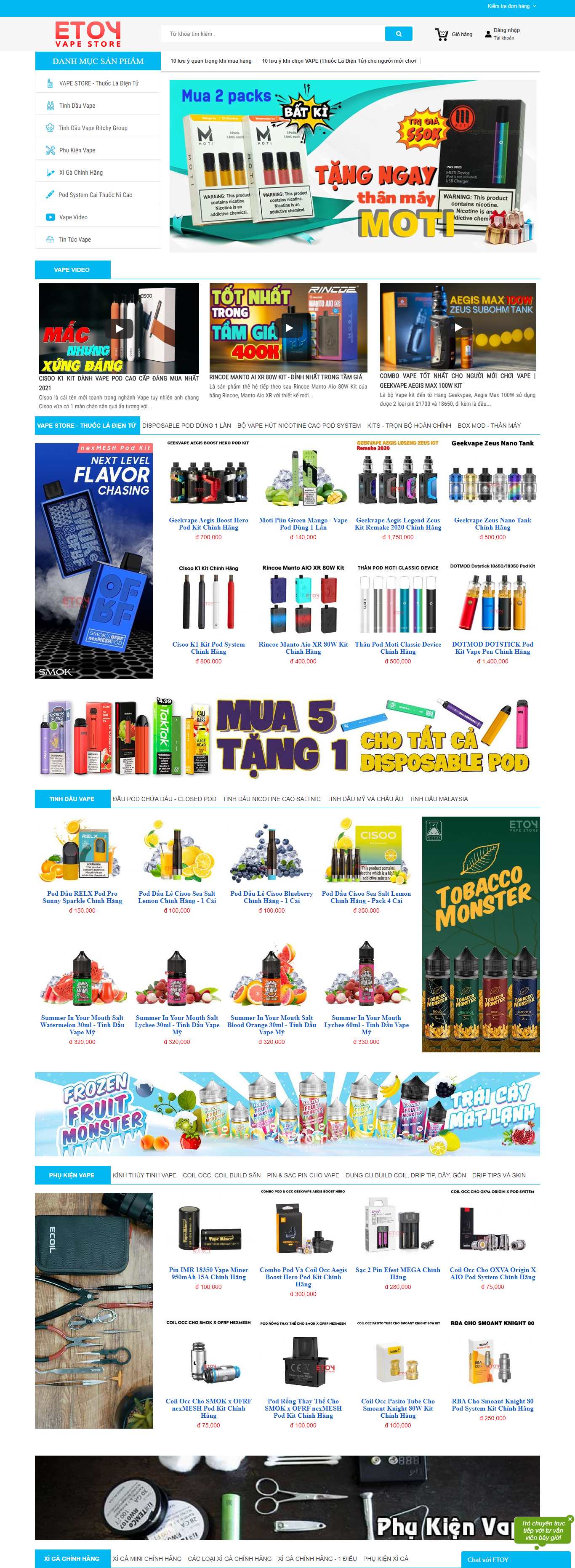Select Phụ Kiện Vape in sidebar menu
Viewport: 575px width, 1568px height.
coord(77,150)
